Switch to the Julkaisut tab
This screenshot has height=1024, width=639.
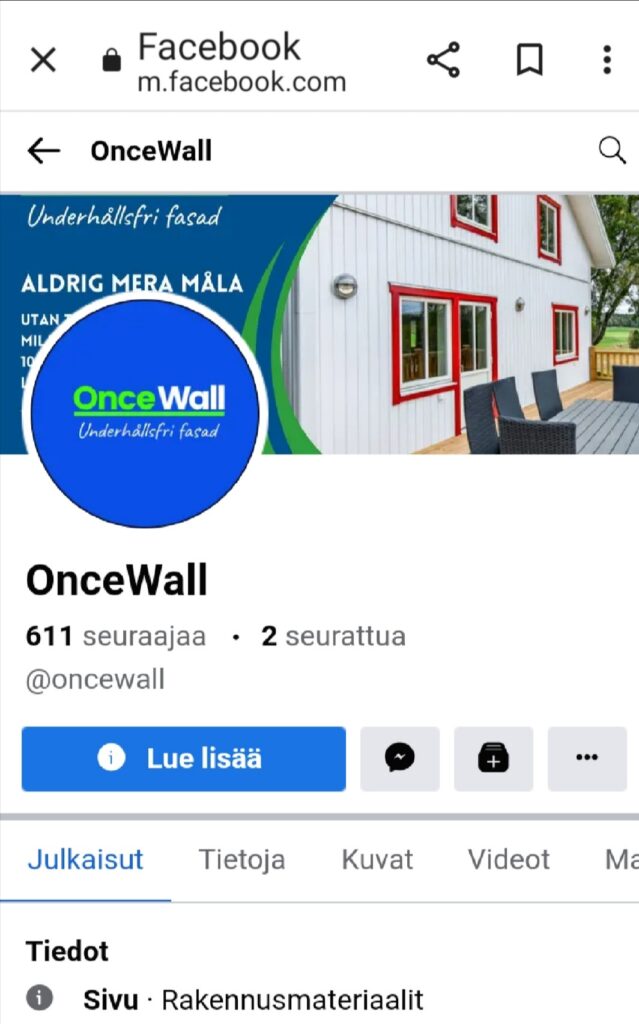click(85, 859)
